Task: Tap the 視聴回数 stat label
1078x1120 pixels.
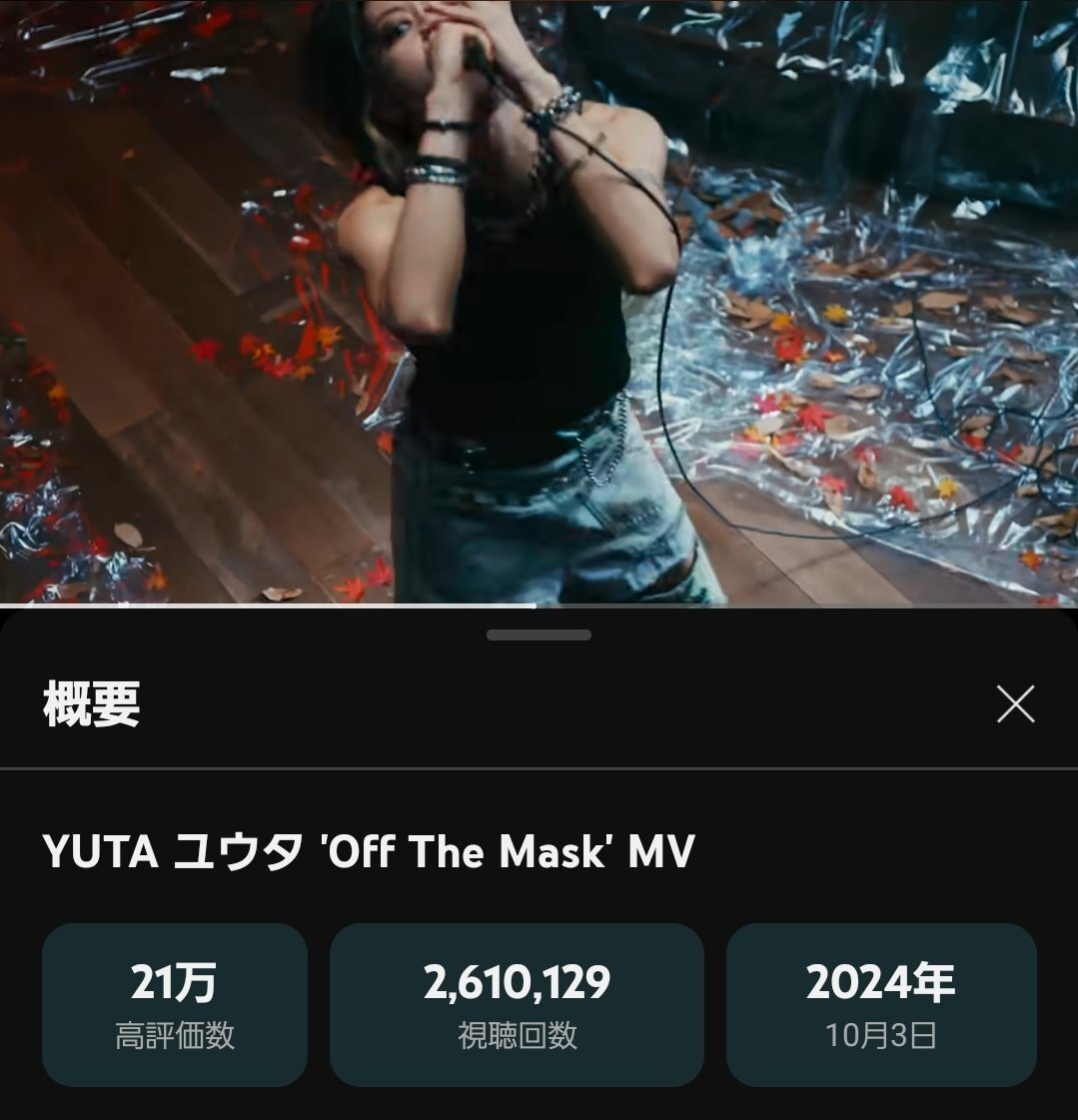Action: point(516,1036)
